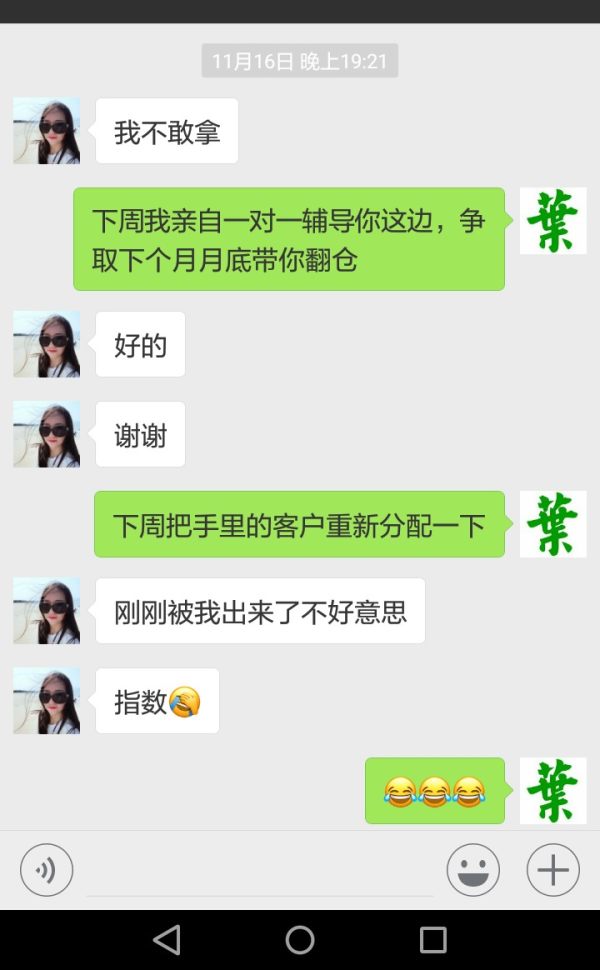Open the emoji sticker panel
Image resolution: width=600 pixels, height=970 pixels.
click(x=473, y=870)
